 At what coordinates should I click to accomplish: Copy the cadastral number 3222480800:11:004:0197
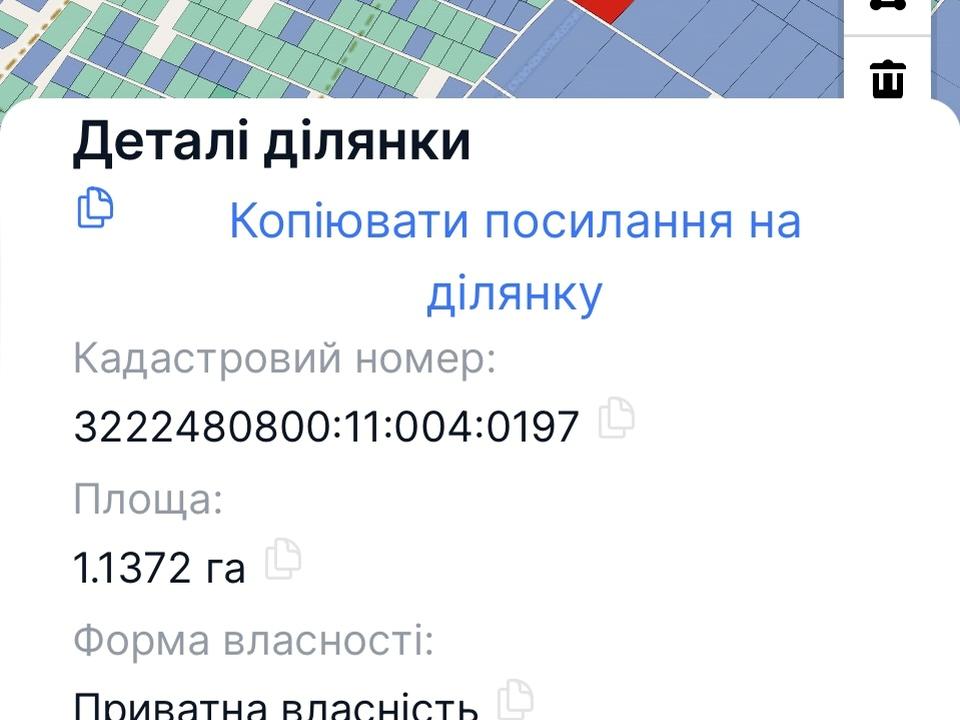pos(616,418)
